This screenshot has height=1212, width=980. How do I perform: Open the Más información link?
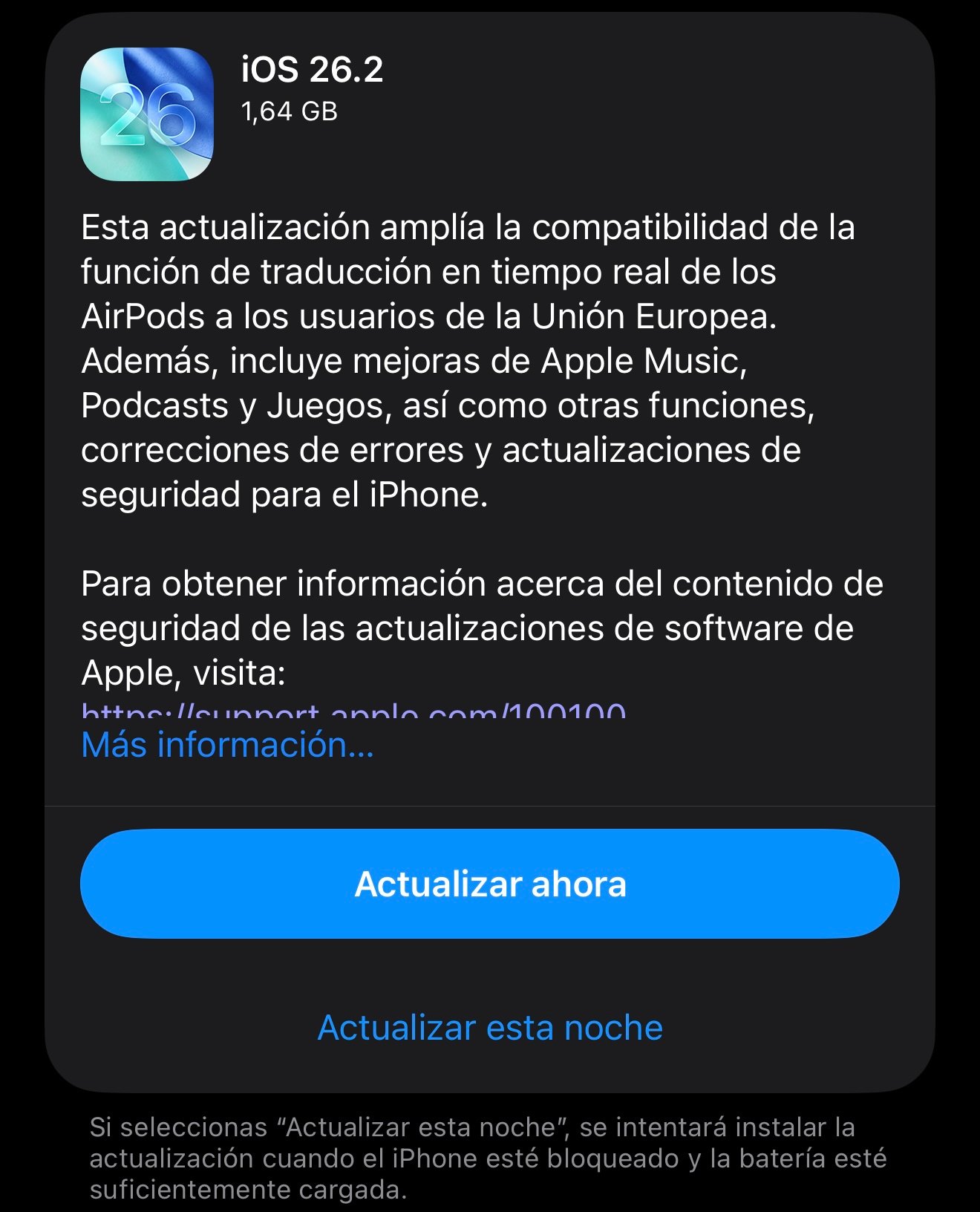click(227, 745)
